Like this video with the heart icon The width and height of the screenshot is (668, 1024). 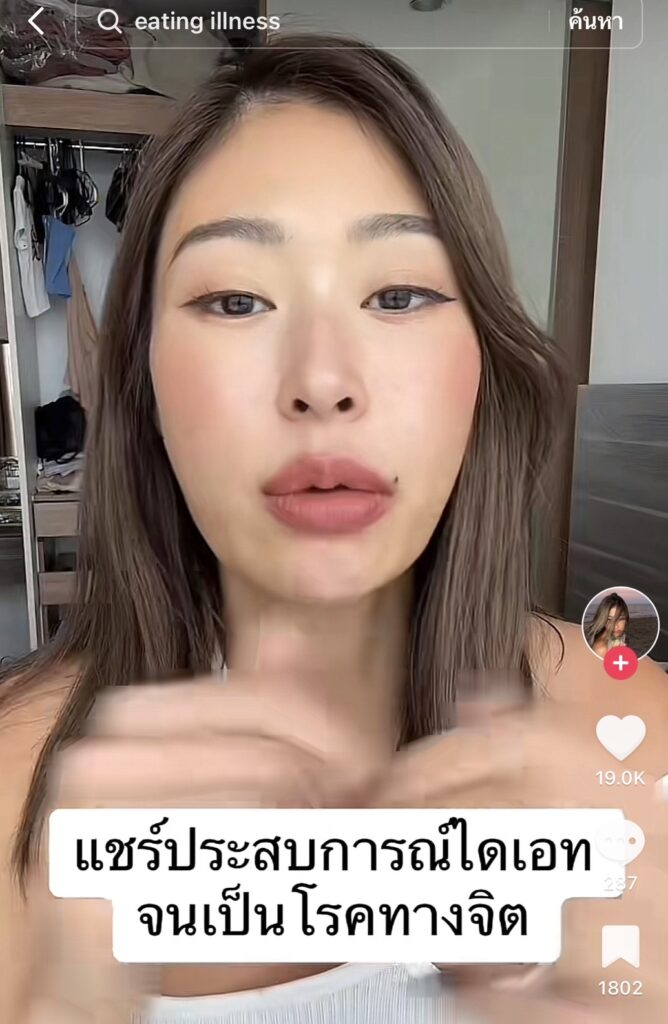(x=620, y=738)
